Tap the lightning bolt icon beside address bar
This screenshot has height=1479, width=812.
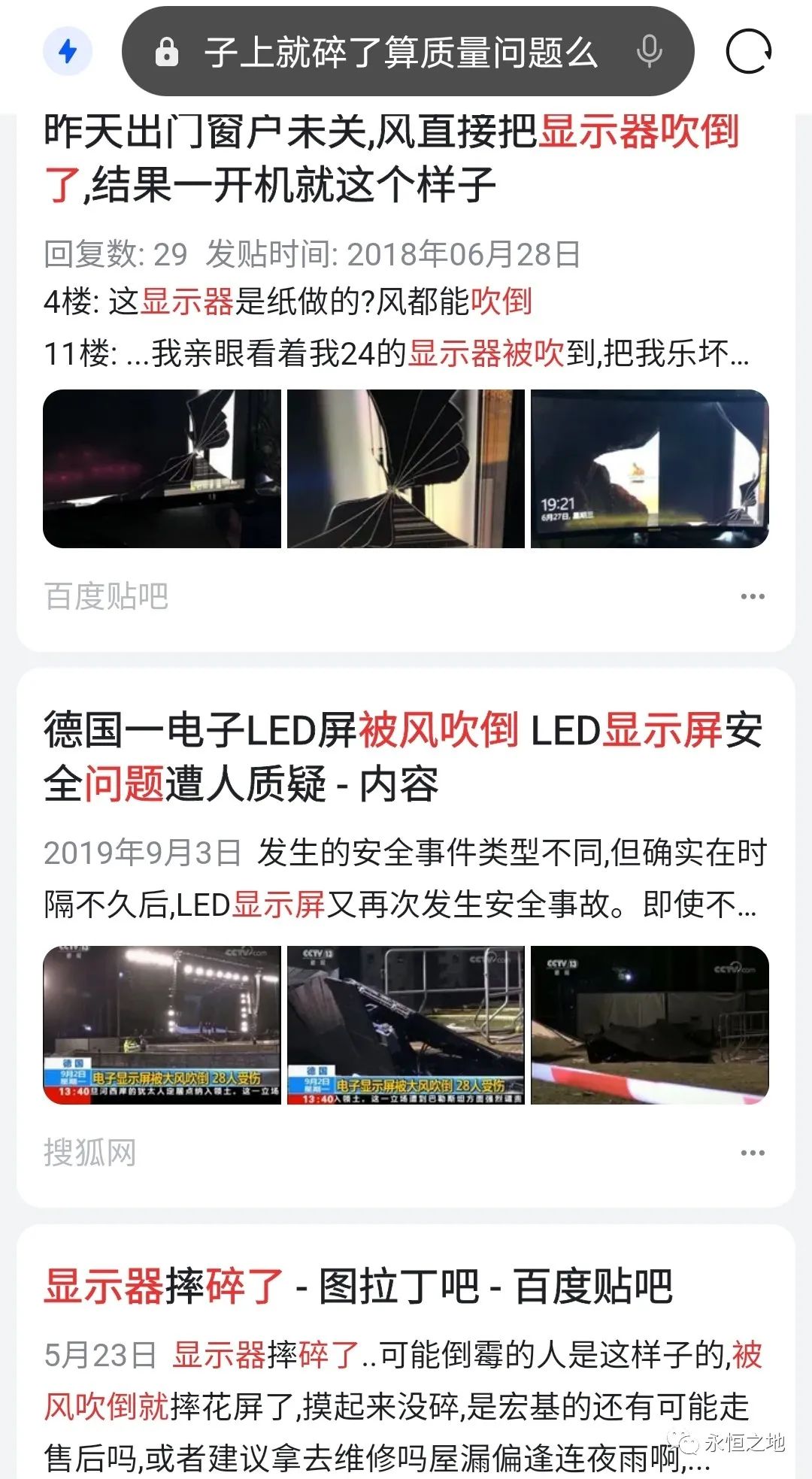pyautogui.click(x=68, y=51)
